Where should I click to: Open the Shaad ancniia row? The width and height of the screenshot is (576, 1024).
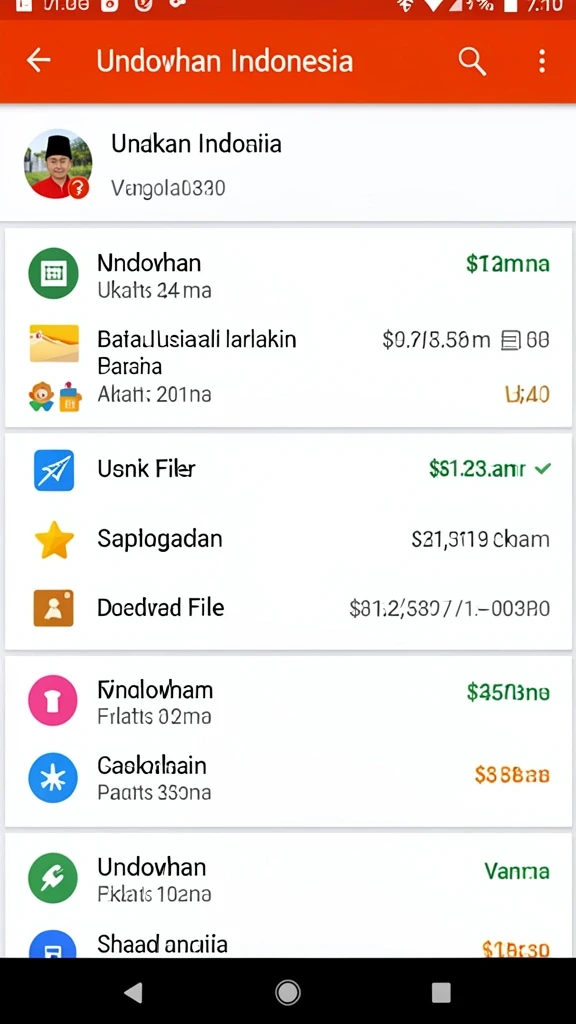(288, 944)
